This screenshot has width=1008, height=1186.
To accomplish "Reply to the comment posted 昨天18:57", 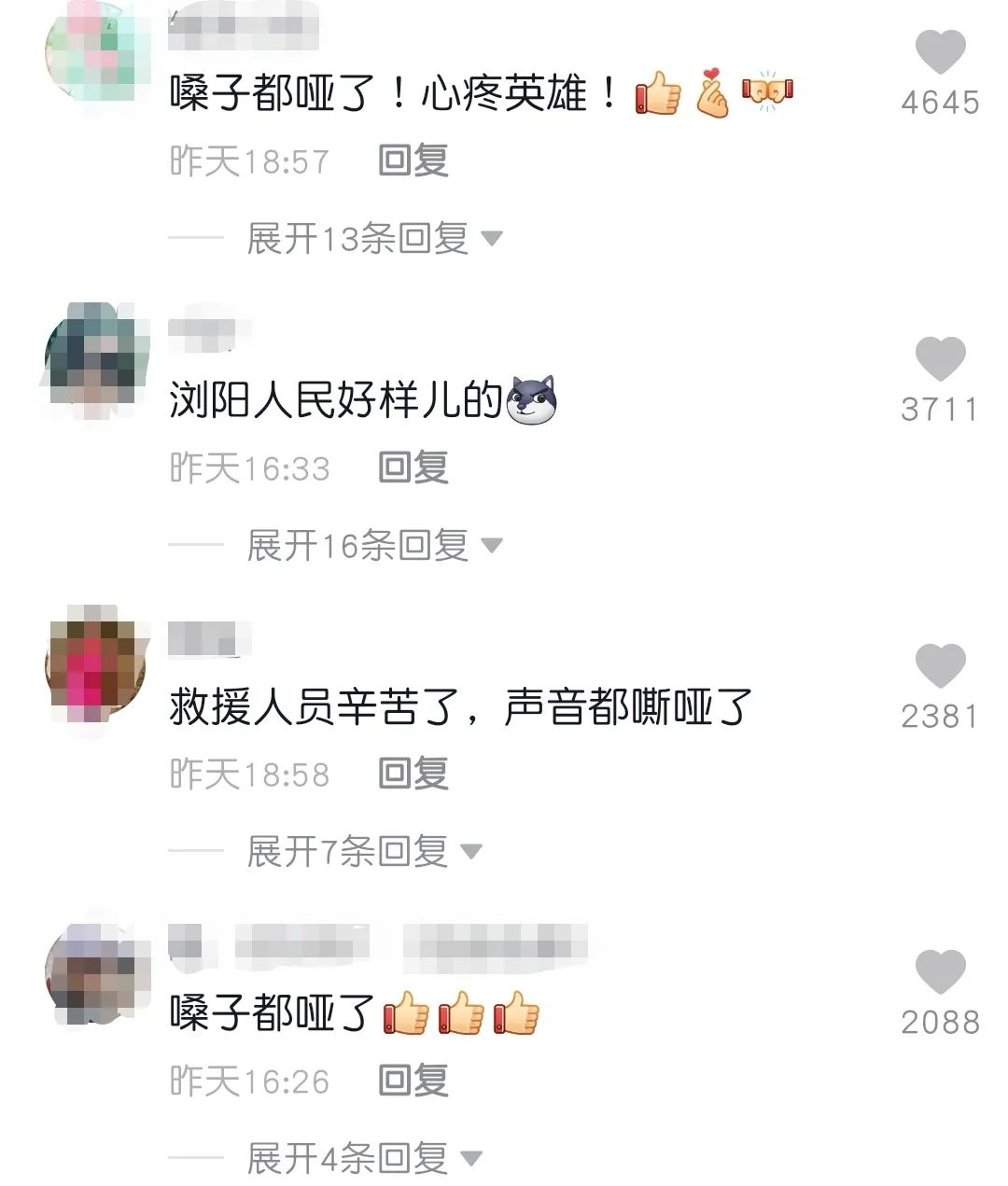I will tap(413, 160).
